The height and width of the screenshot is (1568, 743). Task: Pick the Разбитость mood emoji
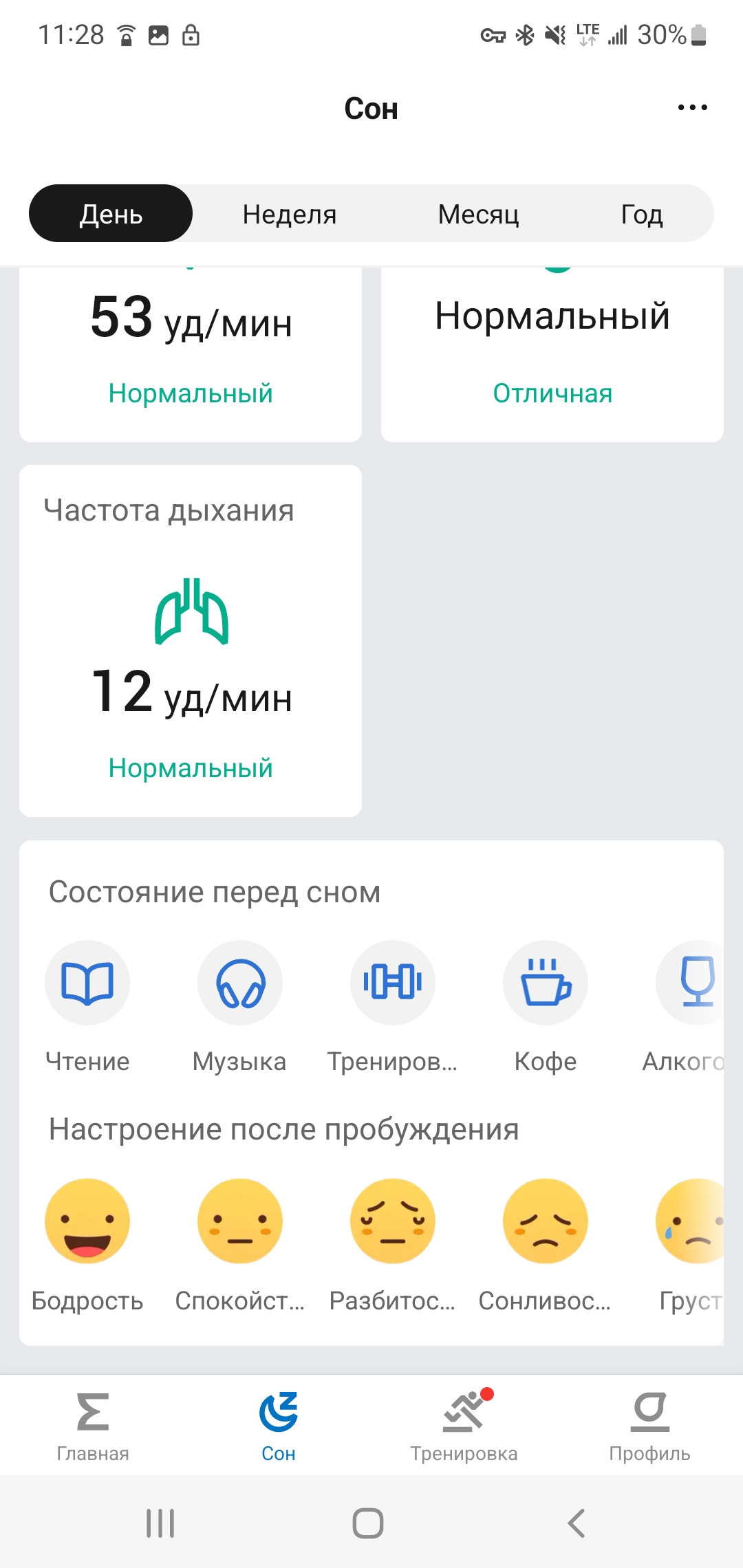click(393, 1221)
